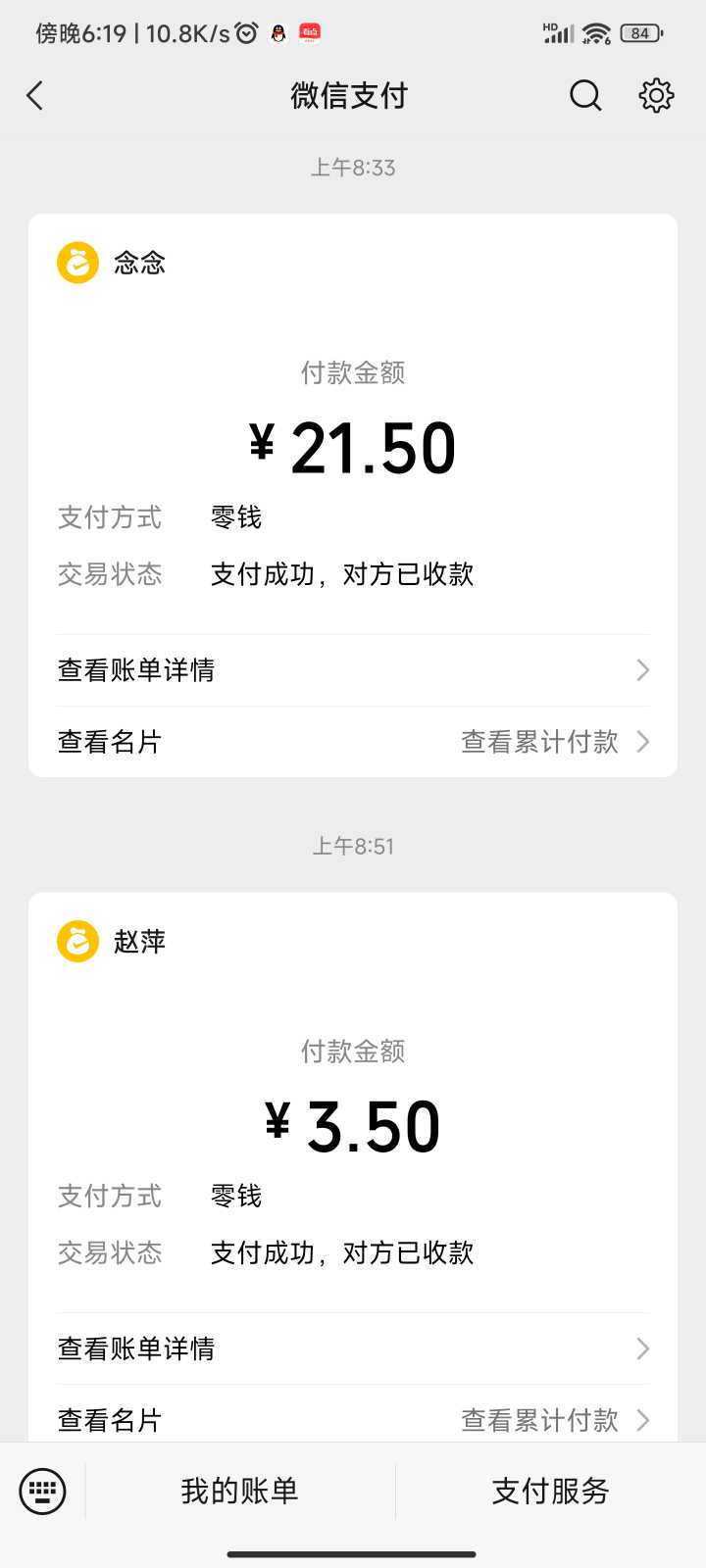706x1568 pixels.
Task: View bill details for the ¥3.50 payment
Action: pos(353,1348)
